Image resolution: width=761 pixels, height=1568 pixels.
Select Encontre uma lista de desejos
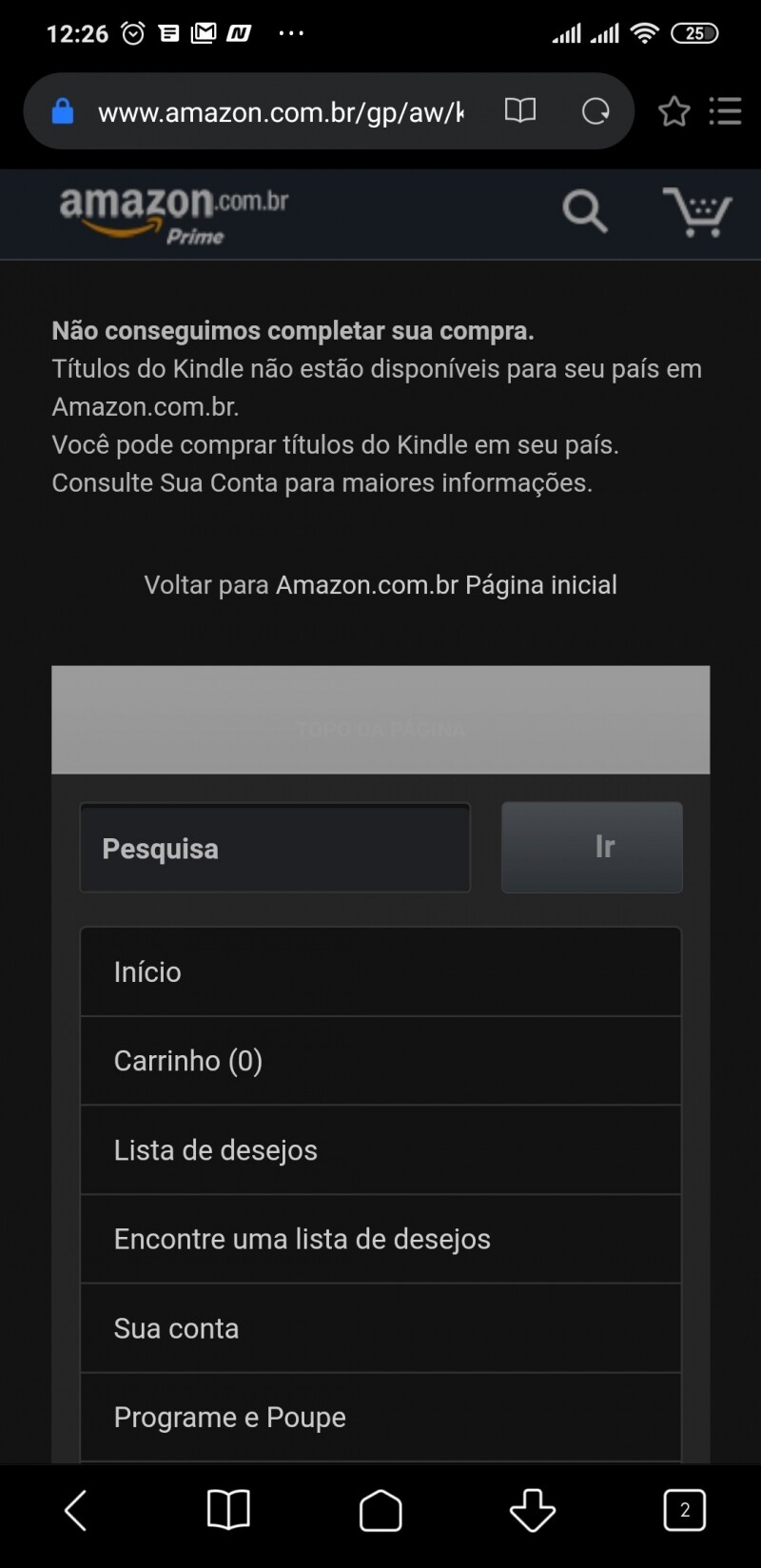[380, 1239]
